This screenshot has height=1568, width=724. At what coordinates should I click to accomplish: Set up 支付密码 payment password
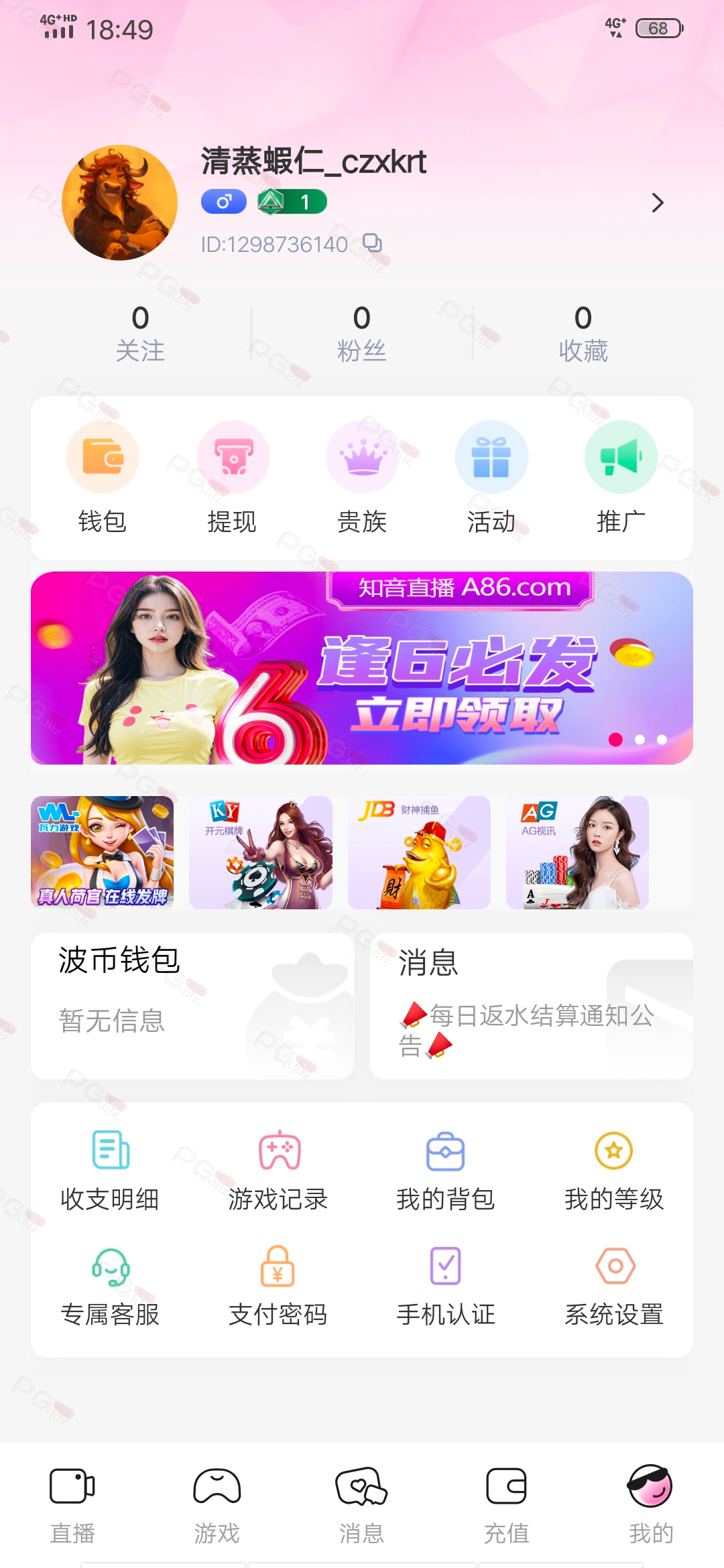278,1287
